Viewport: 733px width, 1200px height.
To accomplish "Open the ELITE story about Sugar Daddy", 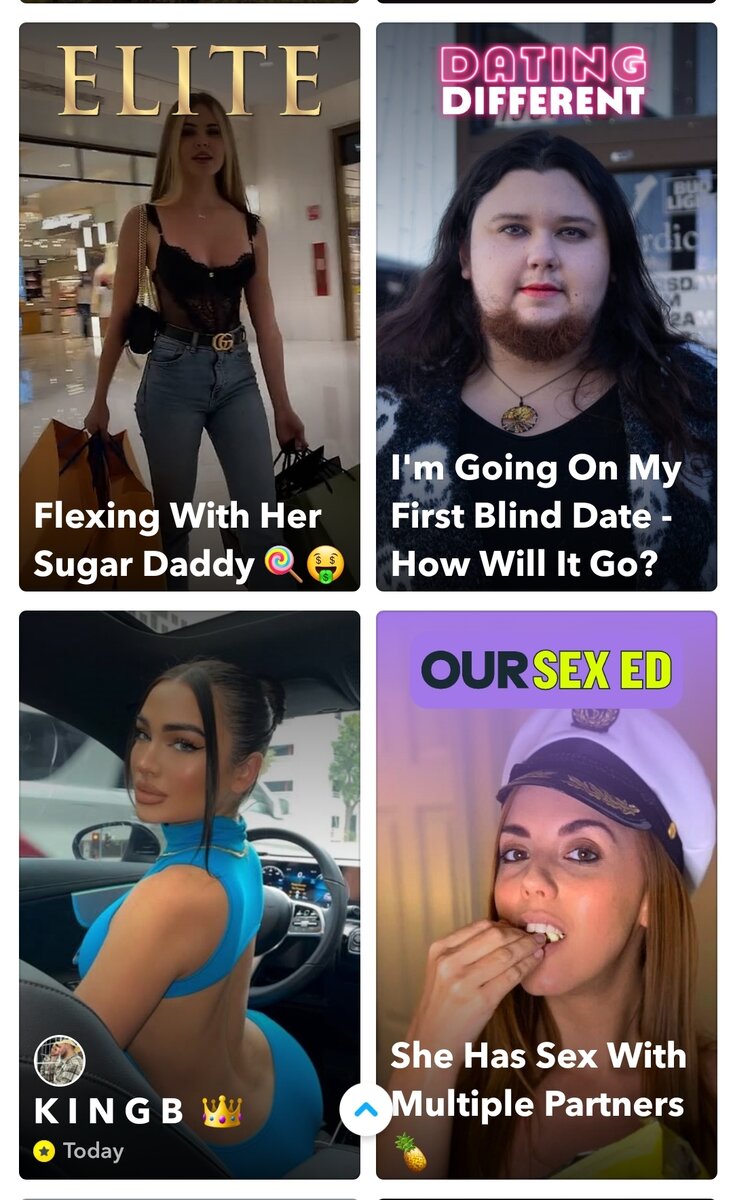I will click(x=189, y=306).
